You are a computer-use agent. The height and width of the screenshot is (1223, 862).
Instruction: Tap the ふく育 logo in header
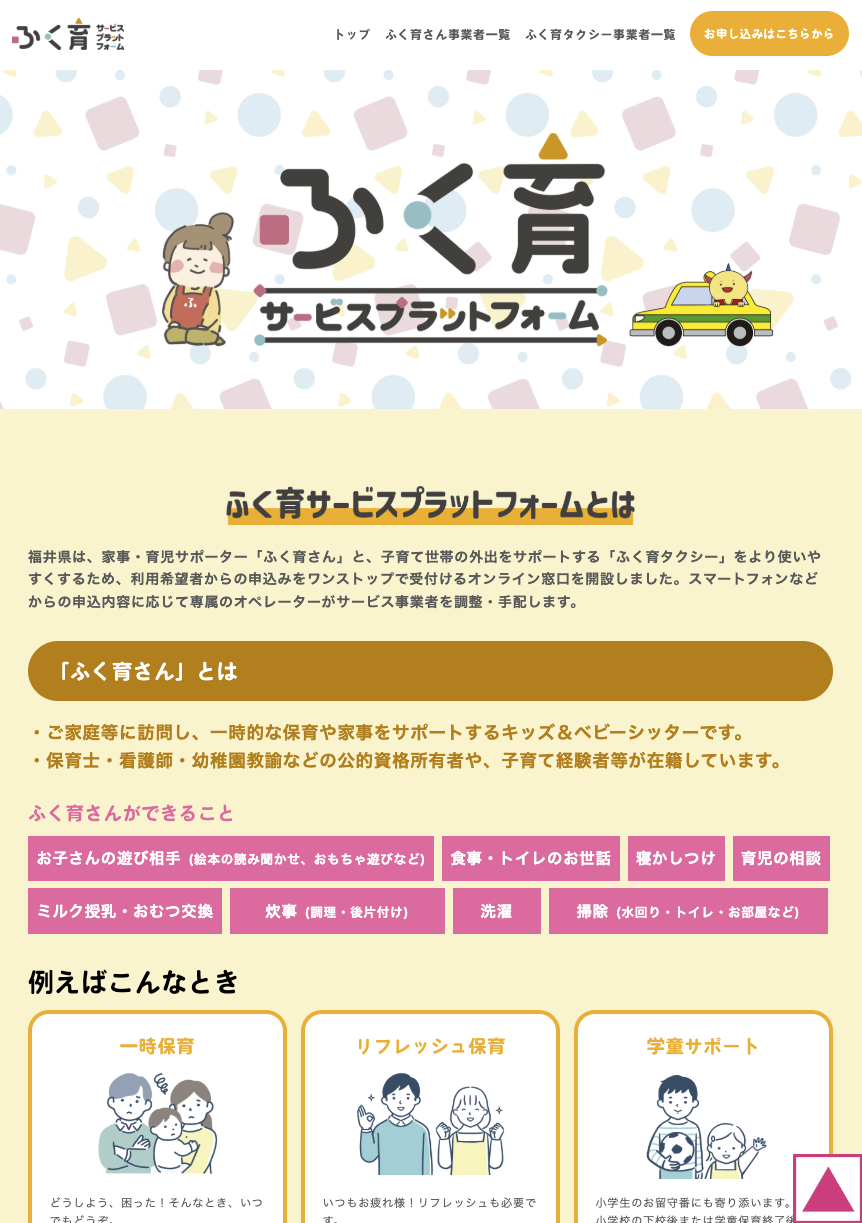click(x=68, y=35)
